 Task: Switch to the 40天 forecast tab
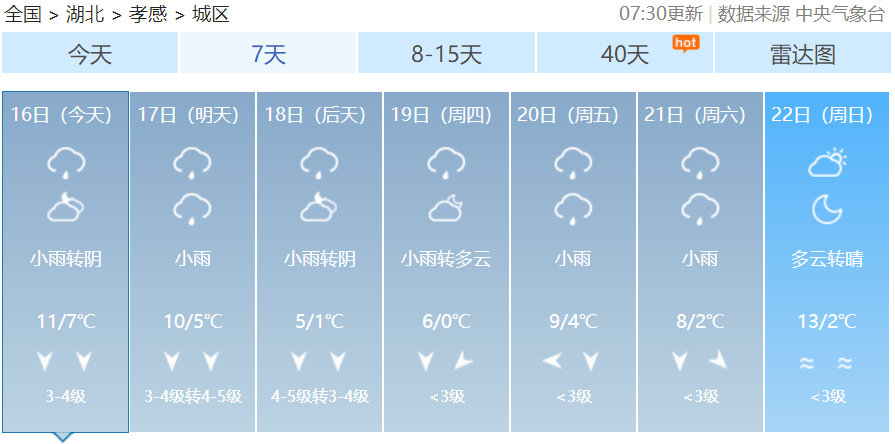(625, 54)
